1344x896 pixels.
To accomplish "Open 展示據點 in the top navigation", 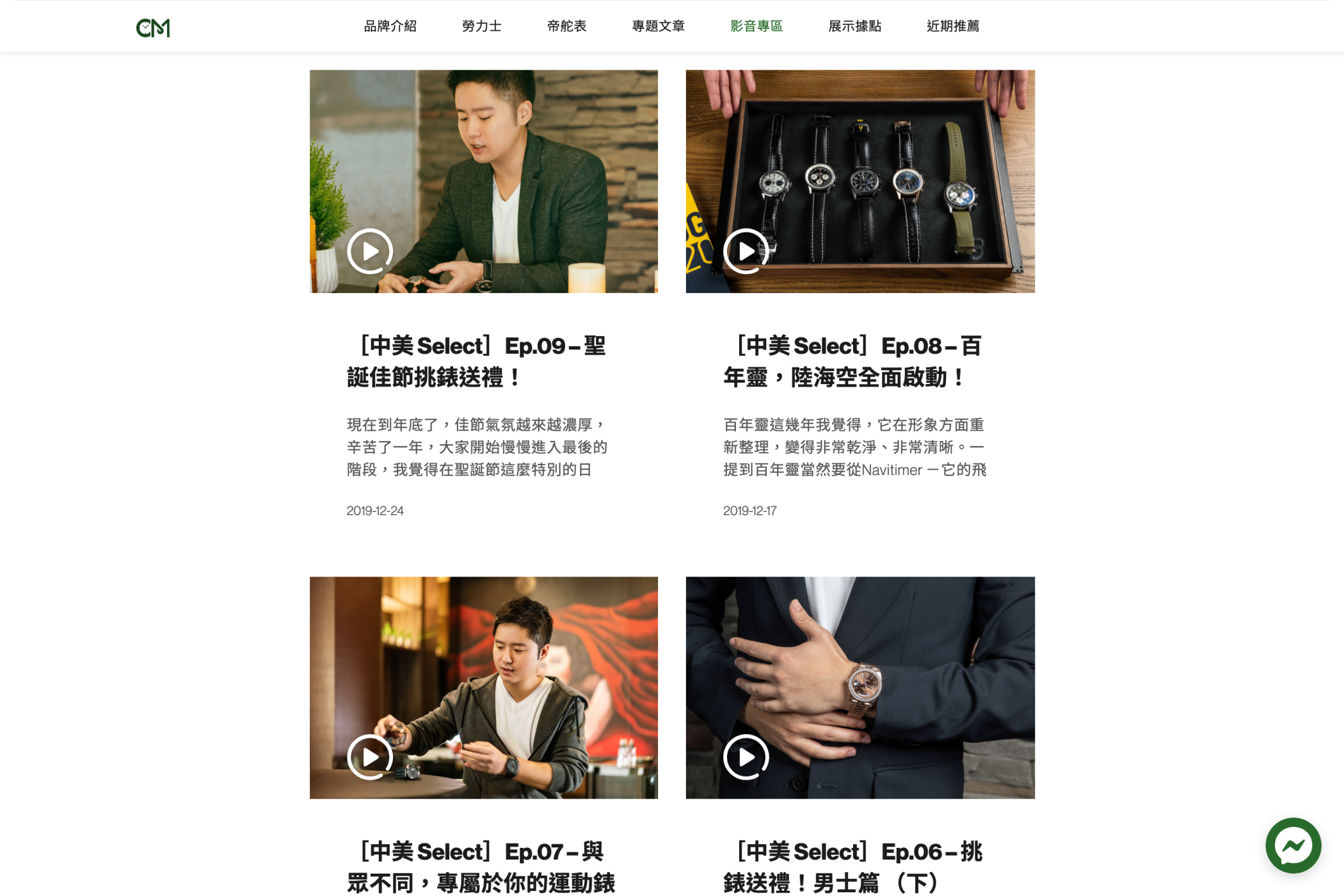I will 854,26.
